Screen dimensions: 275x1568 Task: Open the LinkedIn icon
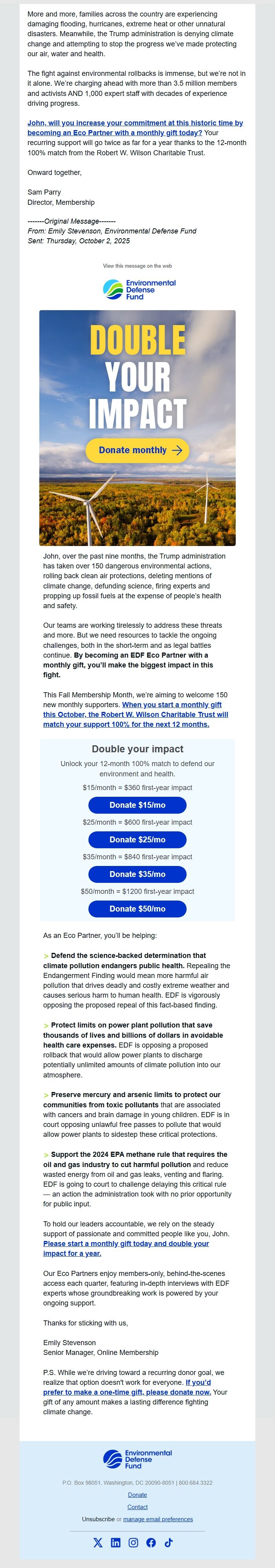tap(115, 1542)
